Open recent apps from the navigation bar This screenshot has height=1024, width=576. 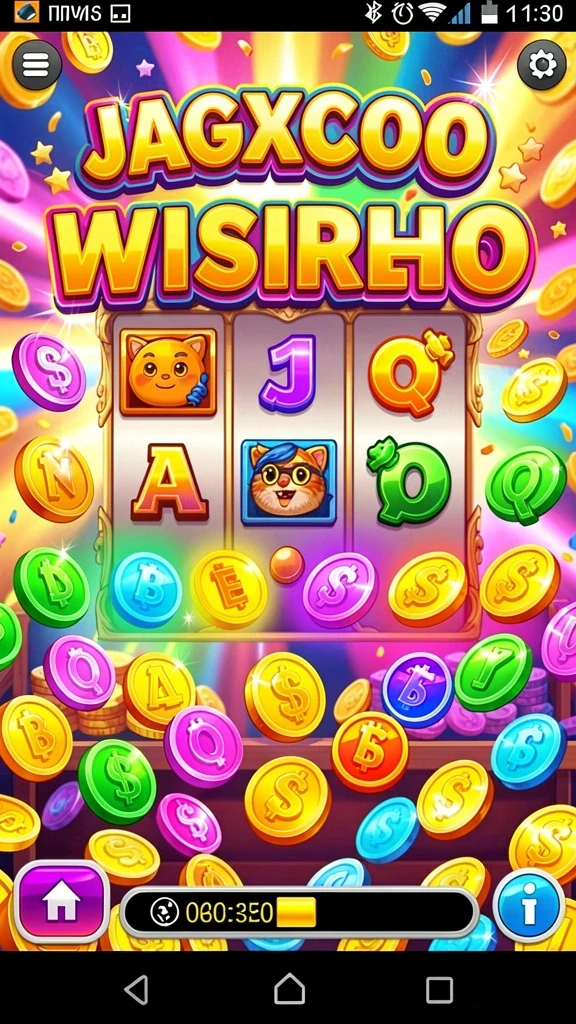(x=440, y=989)
